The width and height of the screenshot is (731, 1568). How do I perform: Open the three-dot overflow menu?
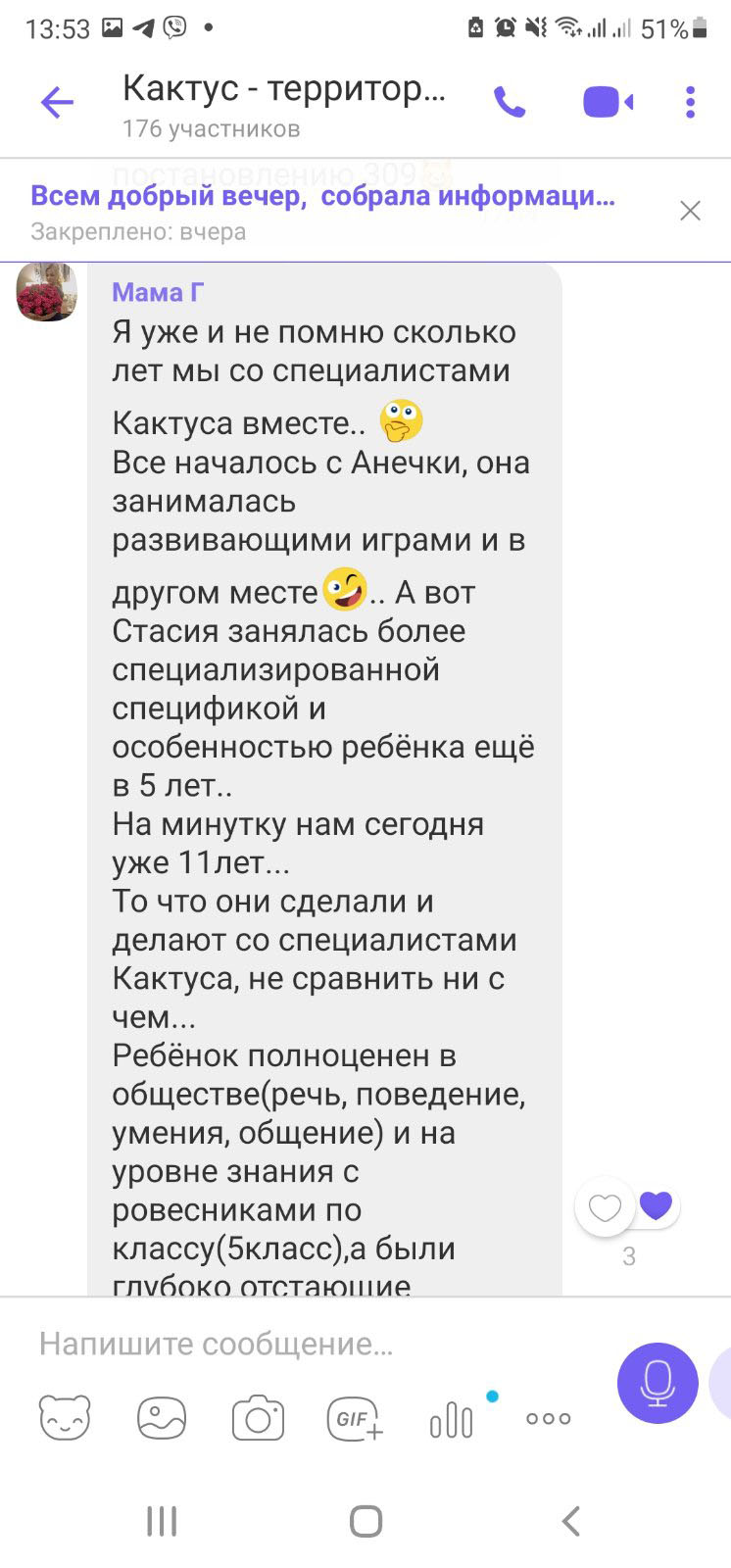pyautogui.click(x=690, y=102)
